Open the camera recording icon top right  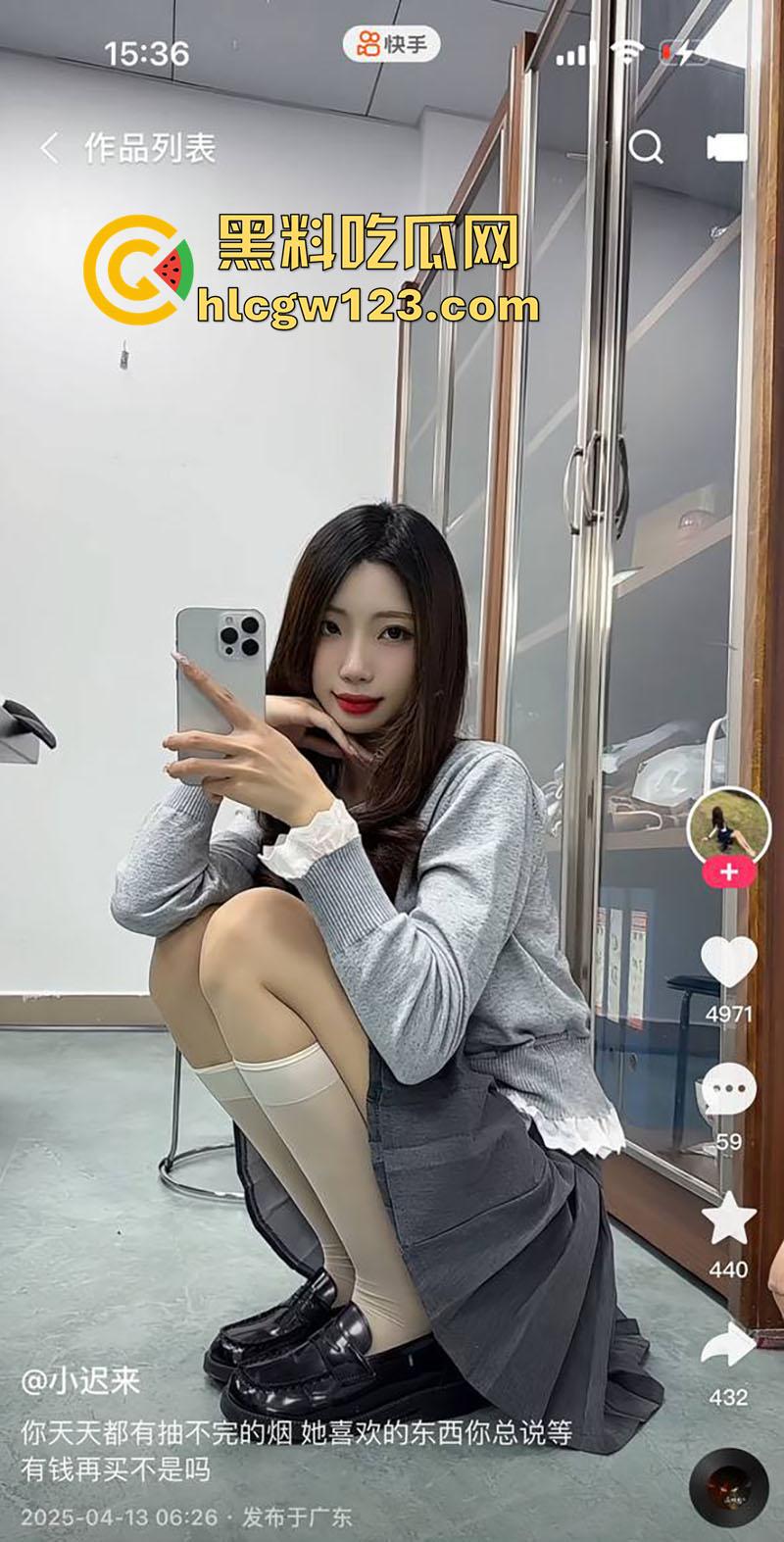[x=727, y=148]
